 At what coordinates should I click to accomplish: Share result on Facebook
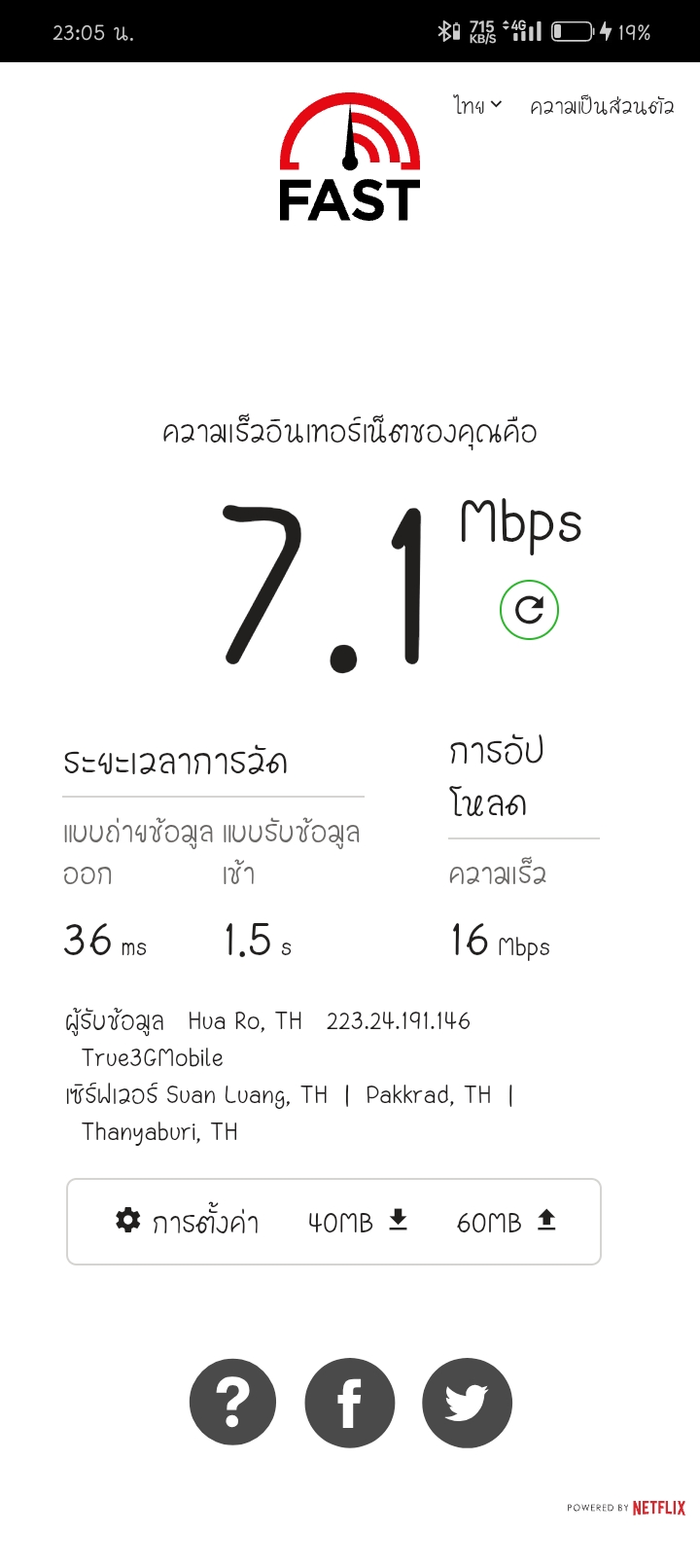350,1402
